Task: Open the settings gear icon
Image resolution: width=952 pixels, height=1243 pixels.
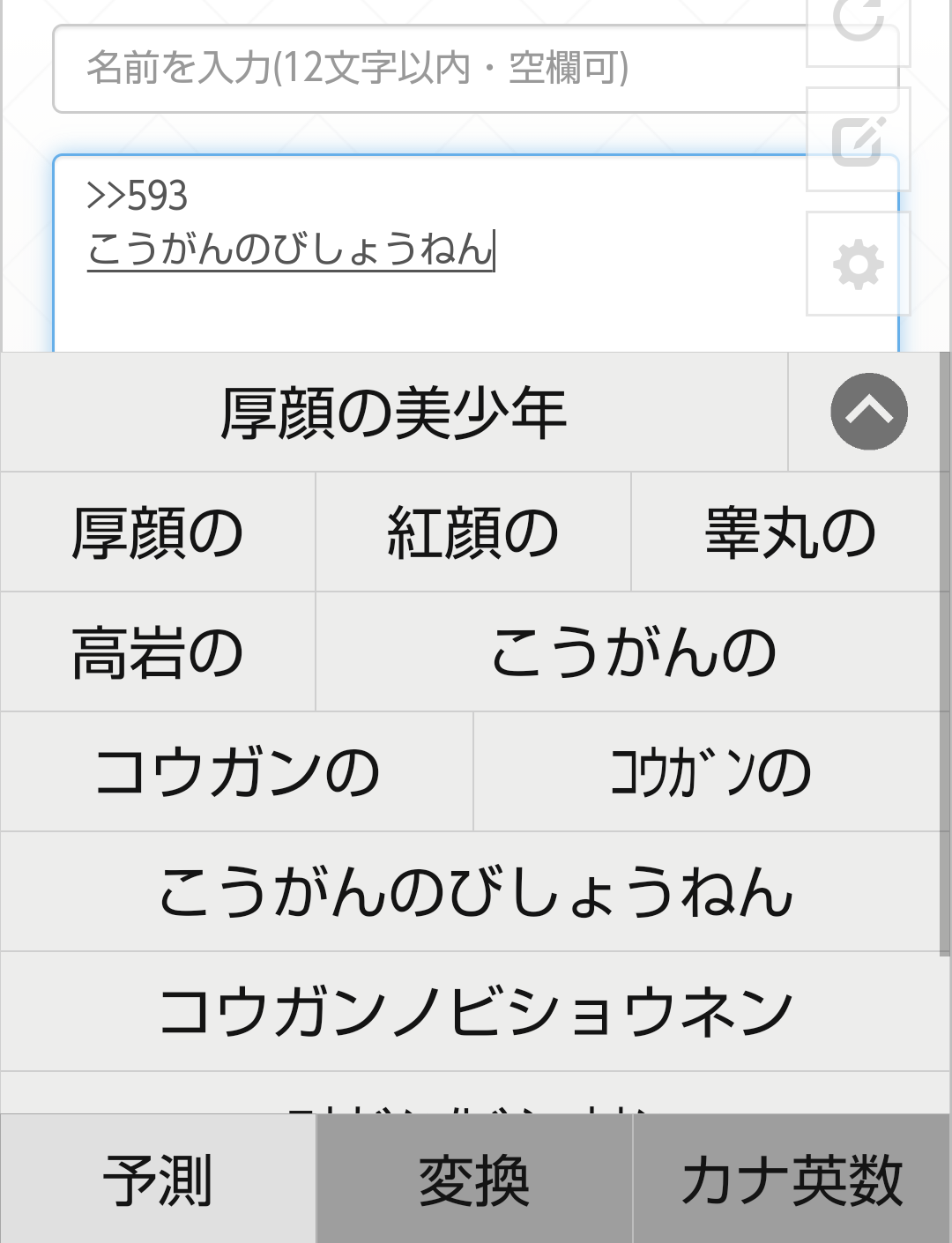Action: pos(858,264)
